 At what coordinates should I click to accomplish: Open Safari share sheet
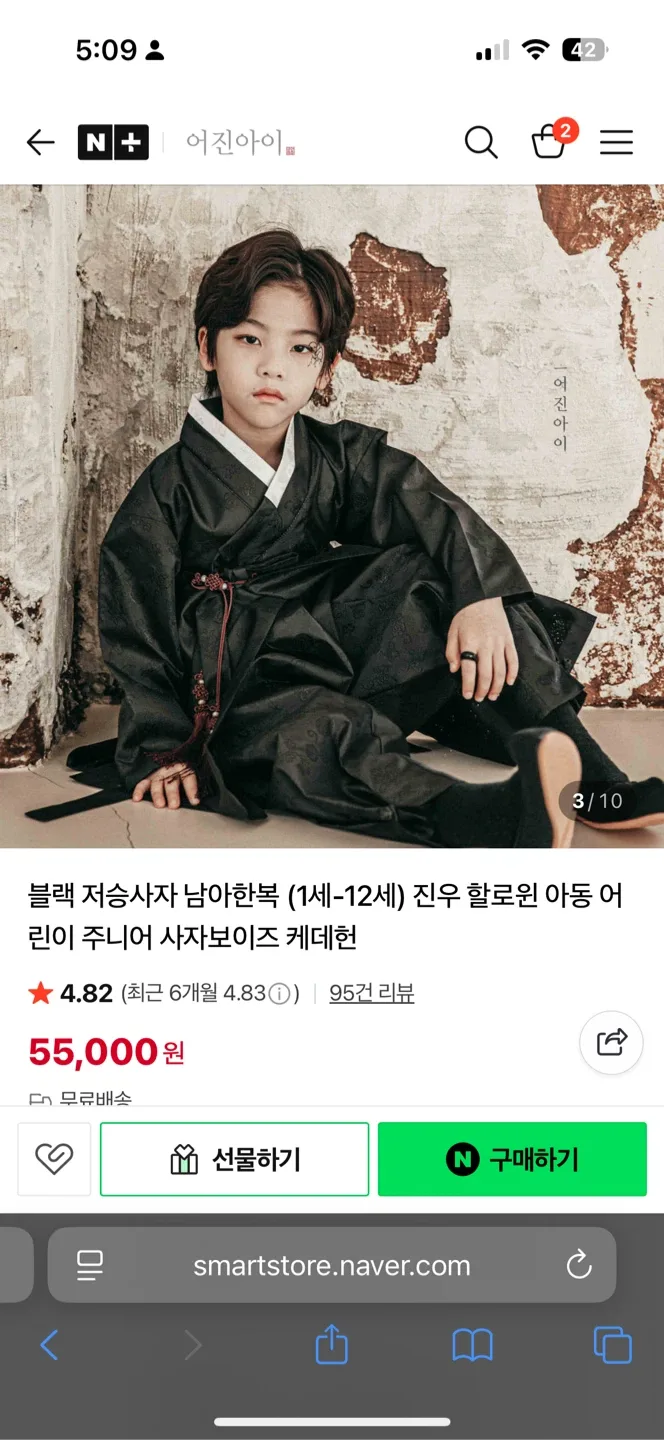[x=332, y=1344]
